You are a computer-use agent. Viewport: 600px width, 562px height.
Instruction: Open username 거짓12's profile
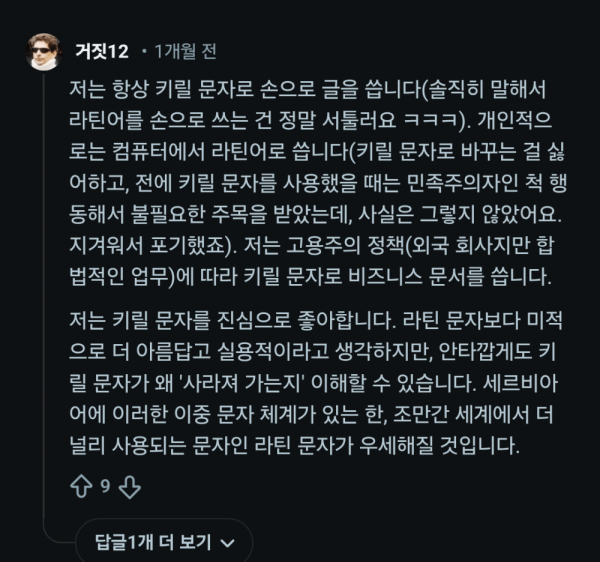click(102, 50)
